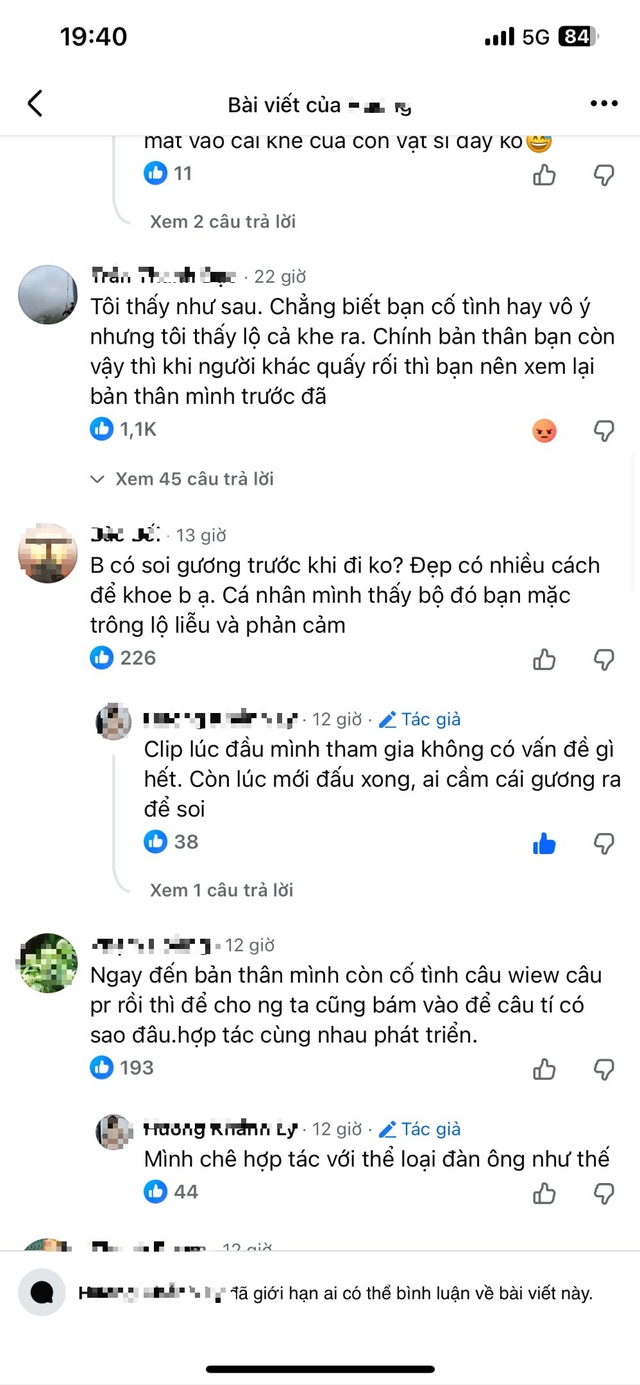The image size is (640, 1385).
Task: Expand 'Xem 1 câu trả lời' replies
Action: [222, 890]
